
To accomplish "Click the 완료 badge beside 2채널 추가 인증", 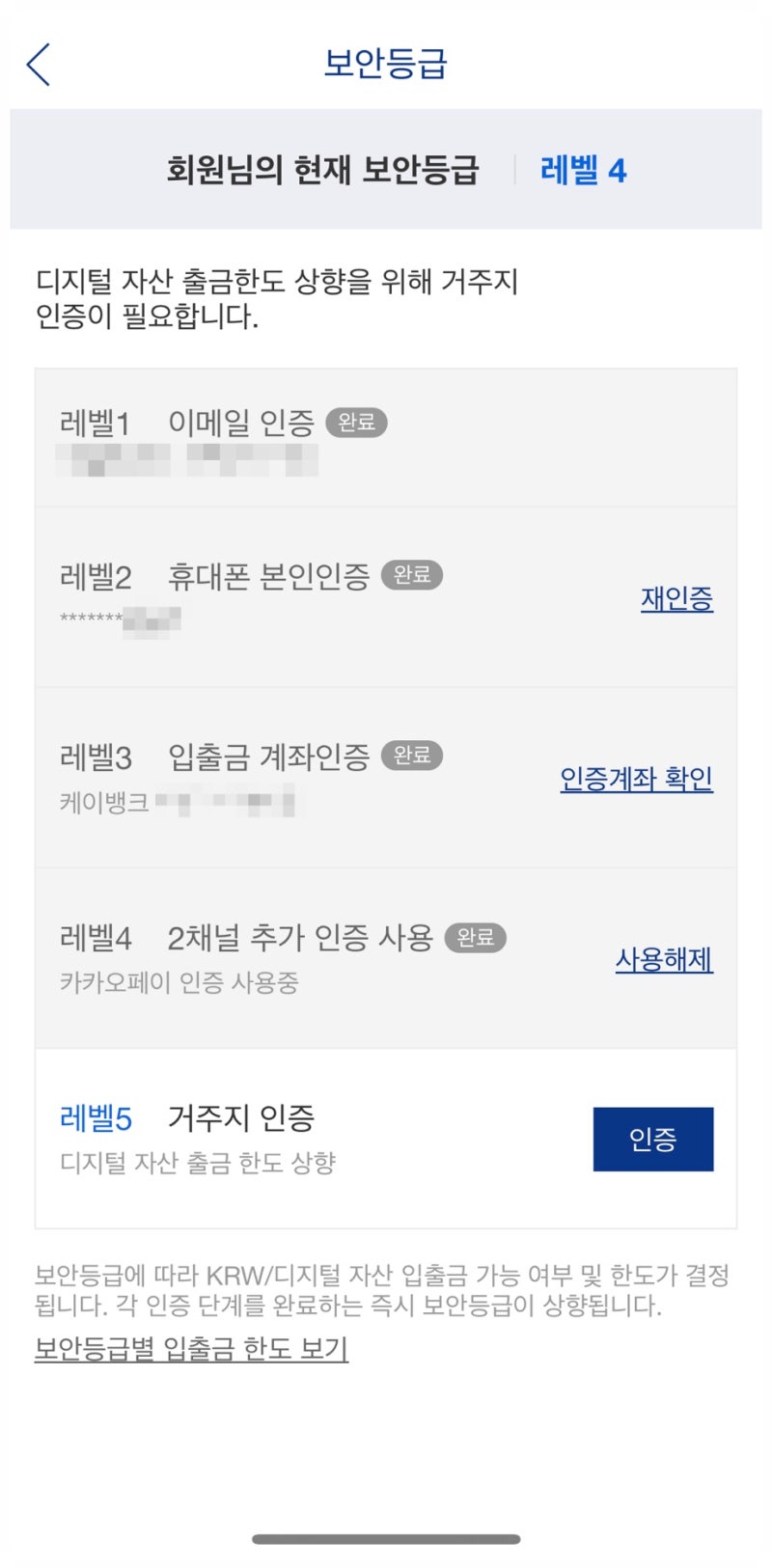I will point(478,937).
